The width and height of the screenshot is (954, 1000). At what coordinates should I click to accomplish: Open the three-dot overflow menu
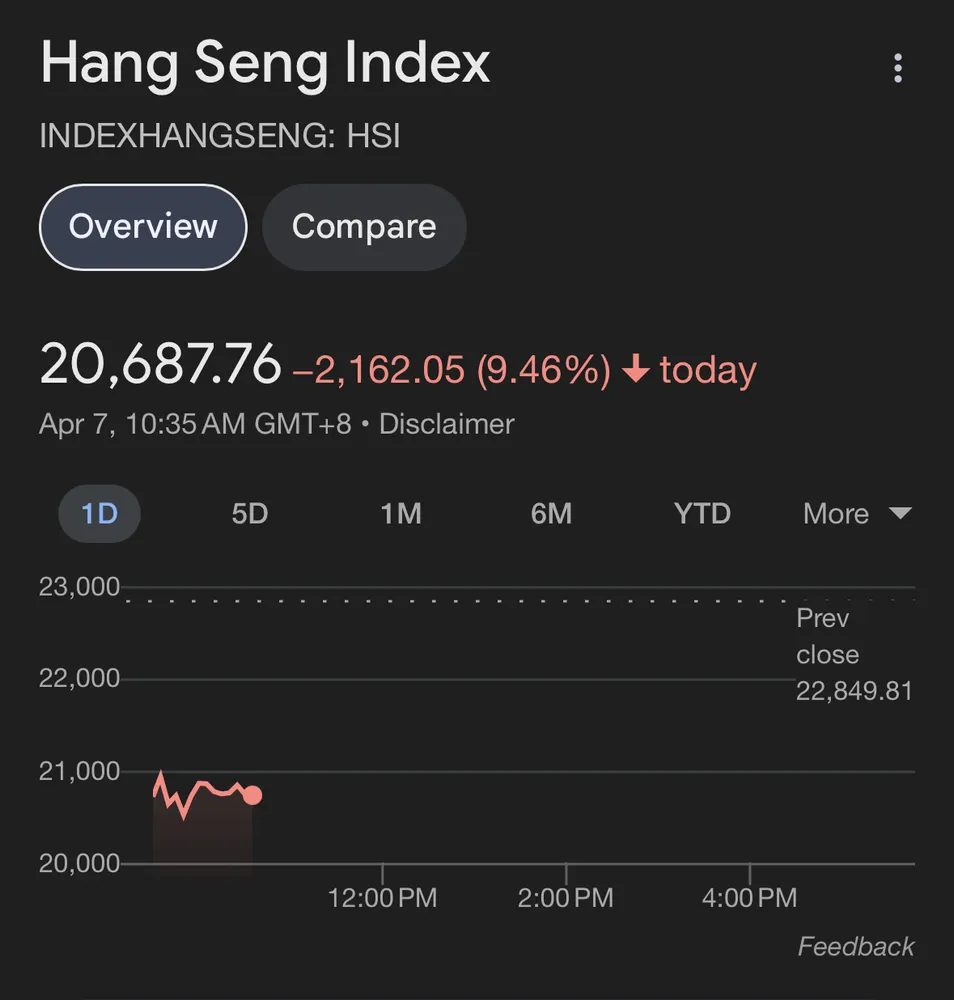897,68
